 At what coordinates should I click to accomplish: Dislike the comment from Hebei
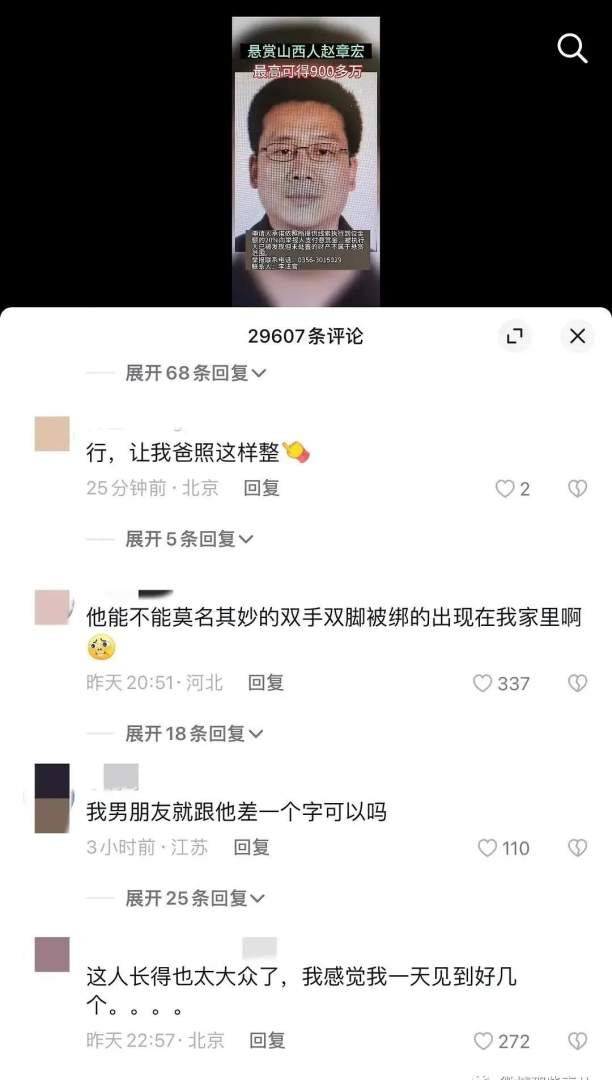[x=577, y=684]
